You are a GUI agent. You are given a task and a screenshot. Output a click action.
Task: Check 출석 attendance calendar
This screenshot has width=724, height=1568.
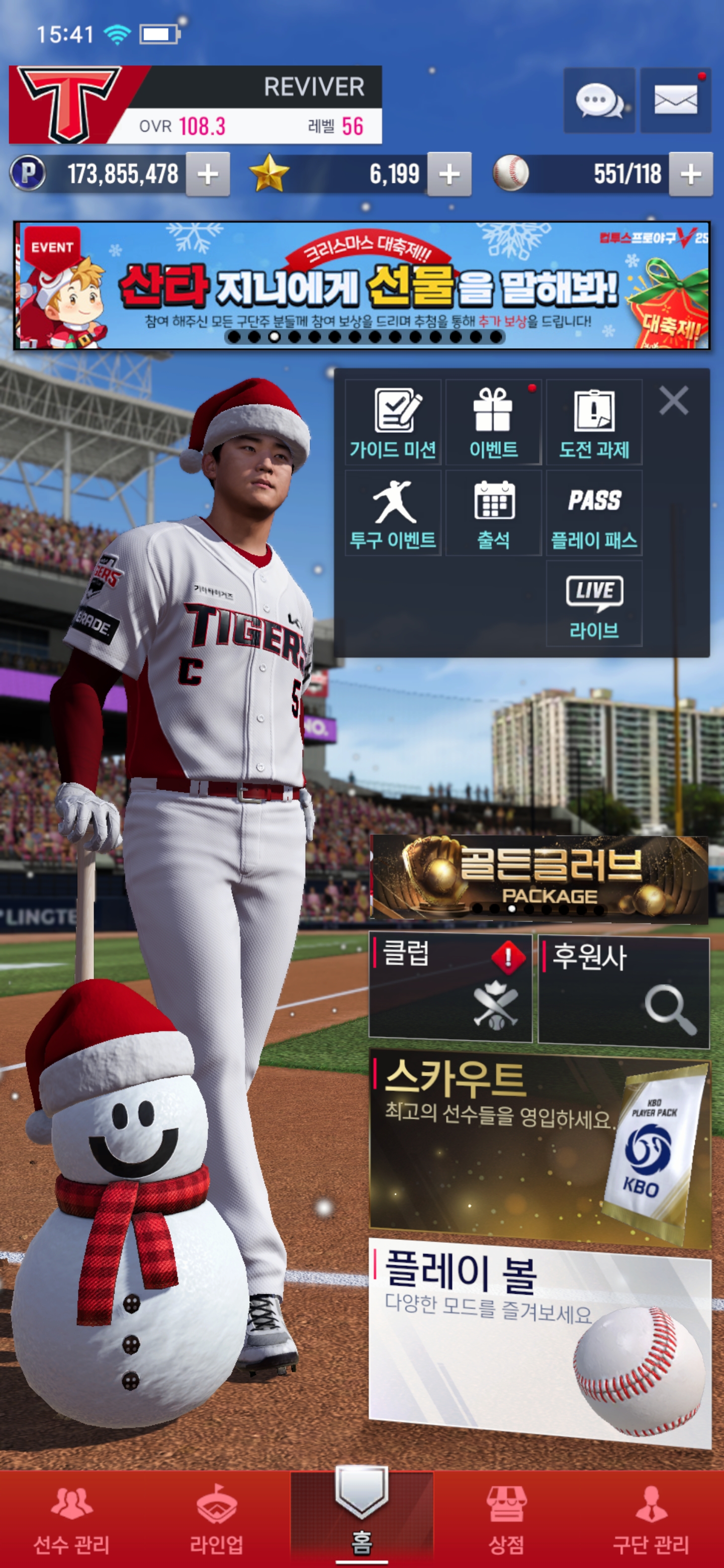493,513
